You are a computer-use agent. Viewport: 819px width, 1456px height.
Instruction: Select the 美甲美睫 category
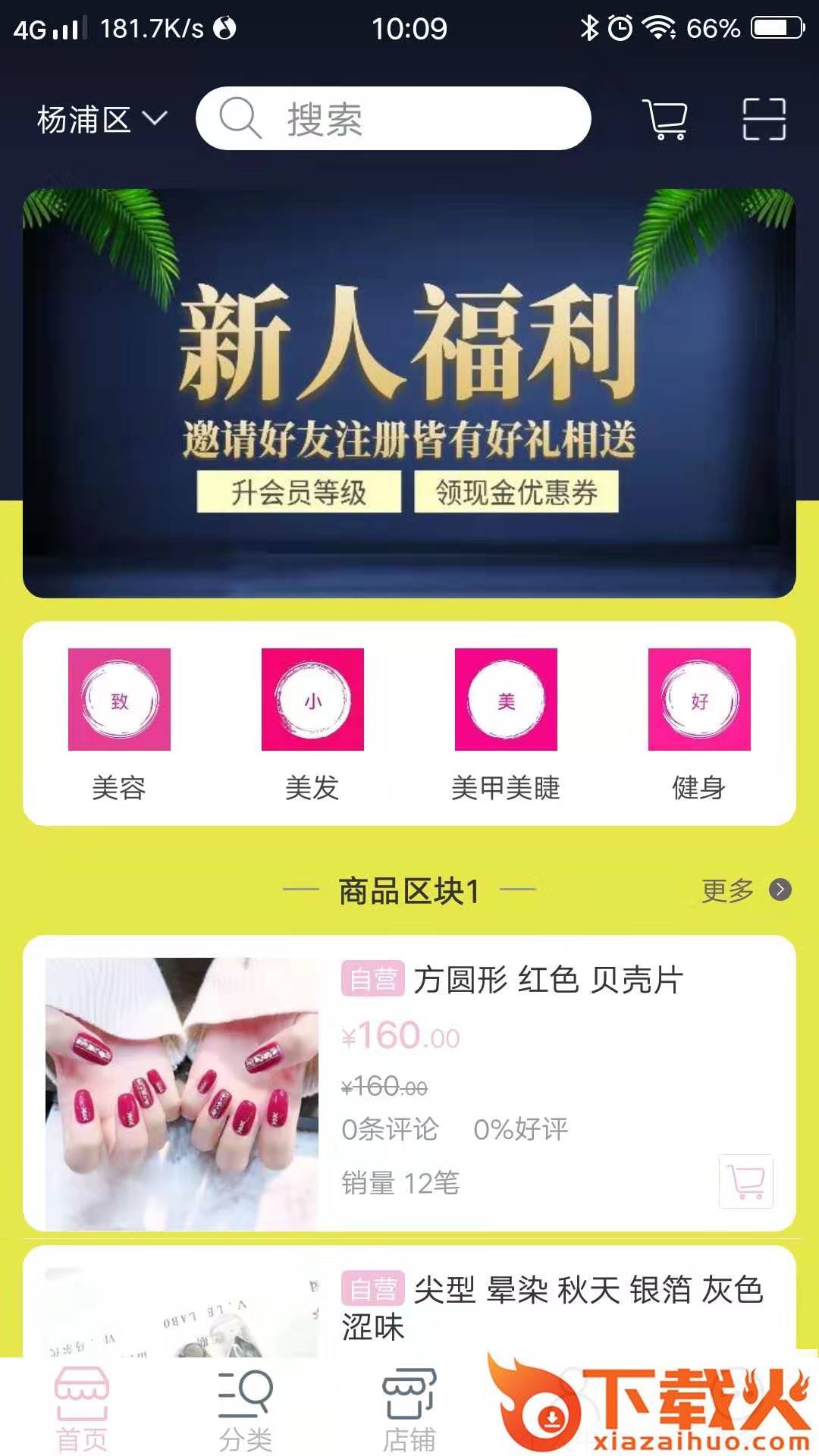click(x=506, y=724)
